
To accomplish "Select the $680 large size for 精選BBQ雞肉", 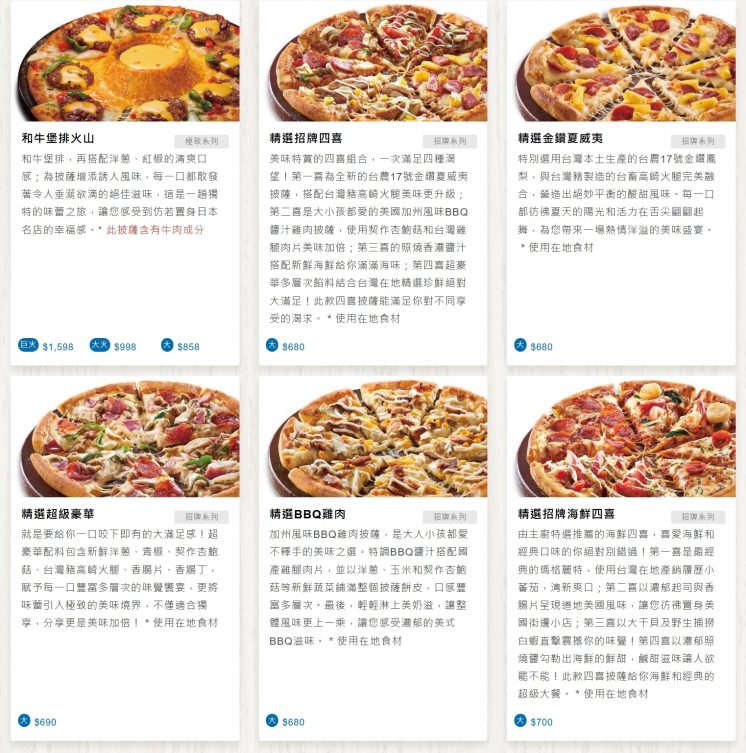I will pos(285,721).
